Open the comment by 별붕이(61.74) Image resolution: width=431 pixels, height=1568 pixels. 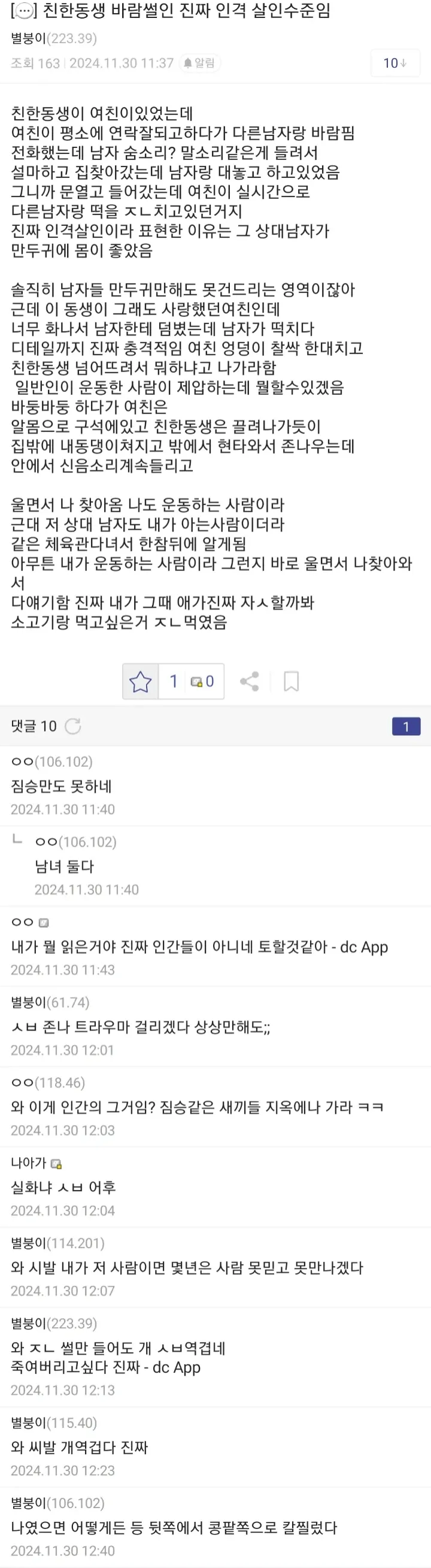(x=140, y=1028)
